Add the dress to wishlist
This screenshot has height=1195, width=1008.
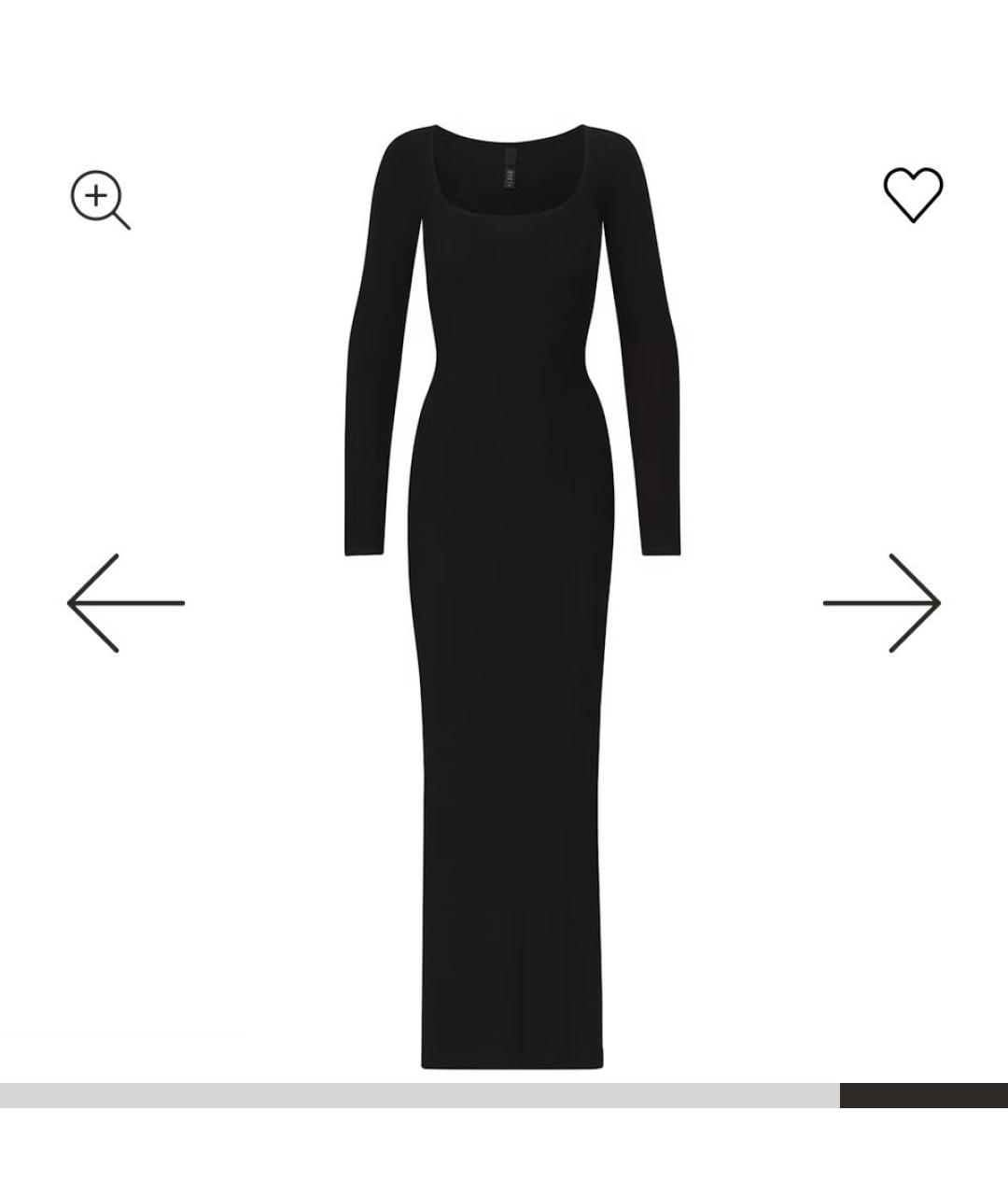913,194
